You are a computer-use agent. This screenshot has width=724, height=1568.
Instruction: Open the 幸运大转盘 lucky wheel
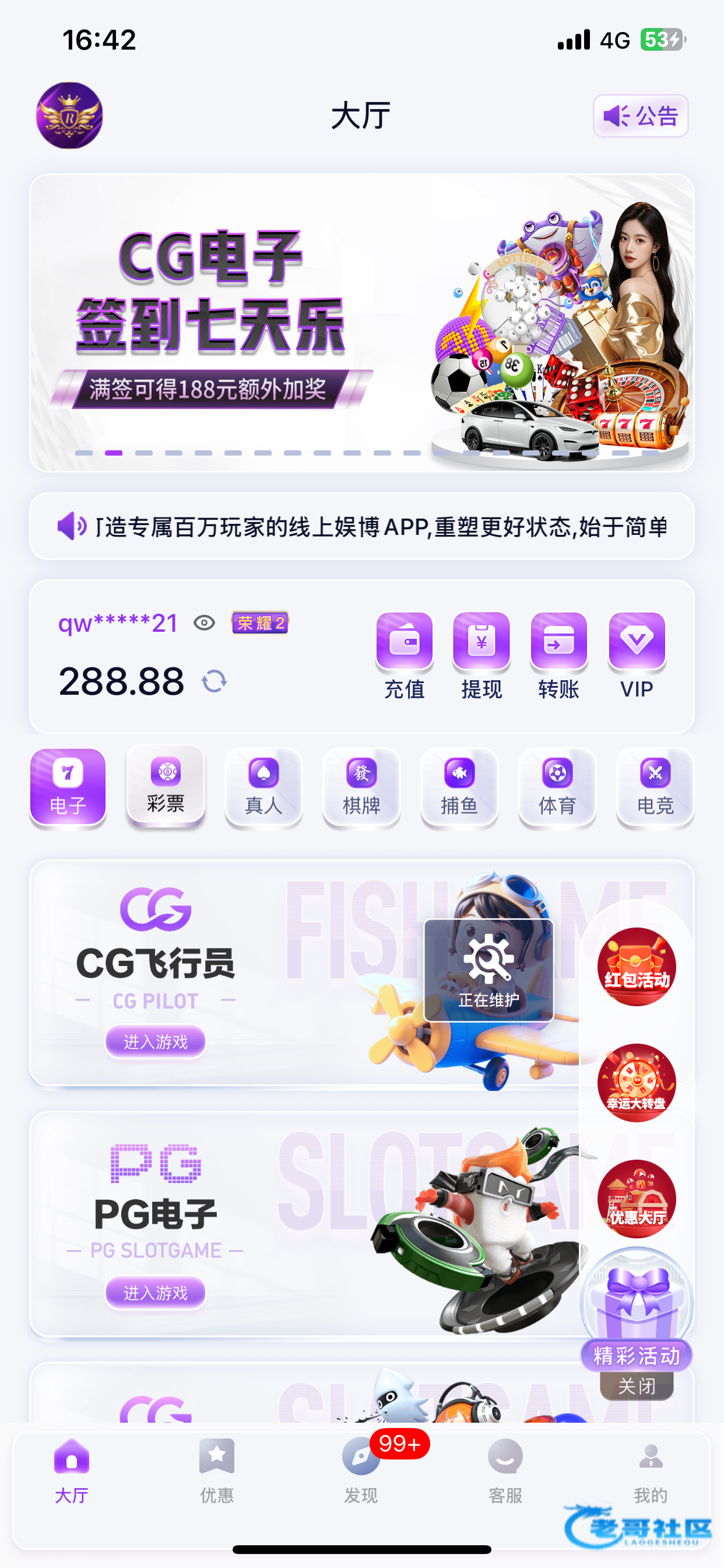(637, 1083)
